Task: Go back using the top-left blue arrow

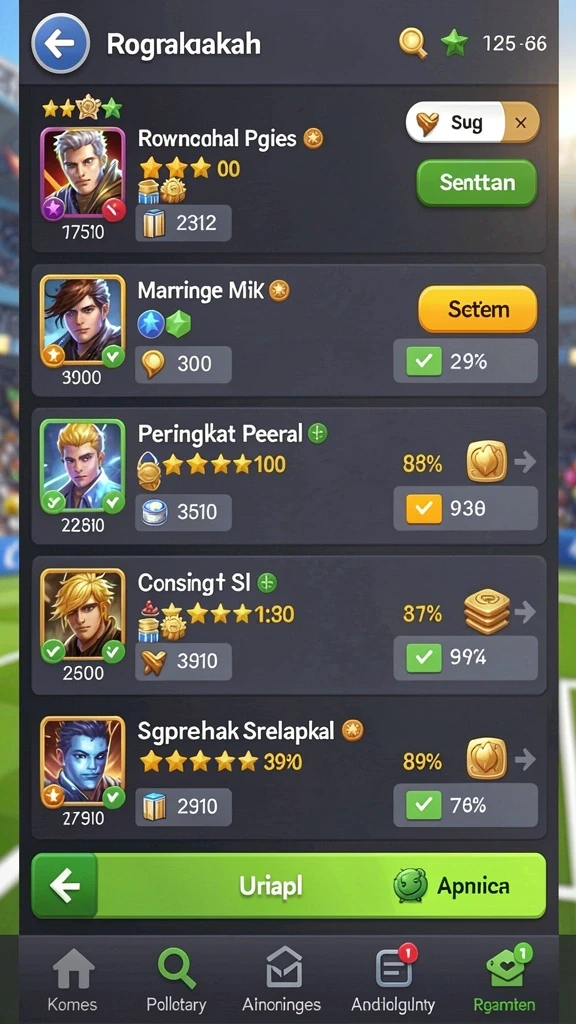Action: pyautogui.click(x=60, y=43)
